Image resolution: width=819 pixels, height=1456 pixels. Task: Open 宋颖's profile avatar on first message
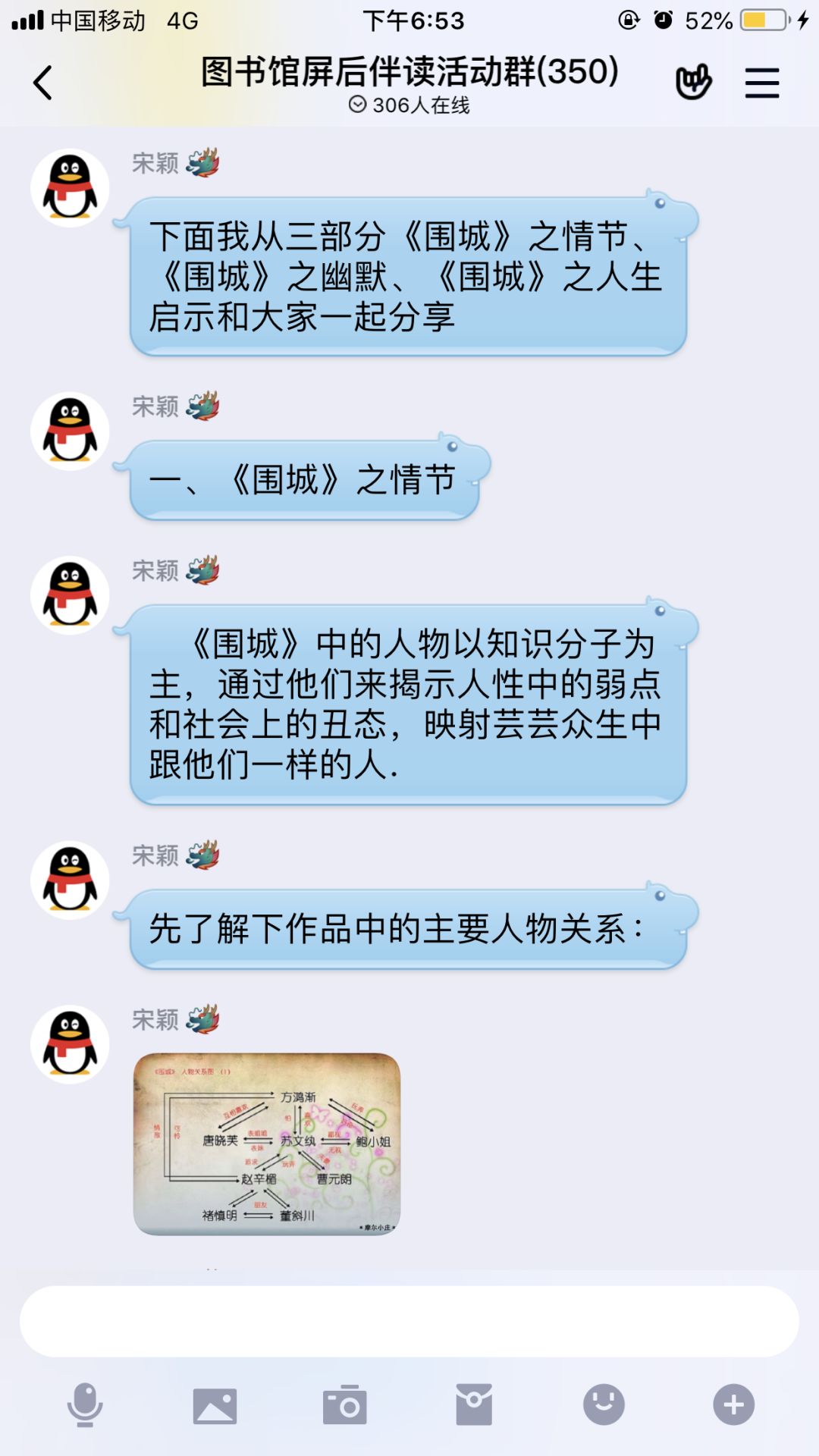[70, 187]
